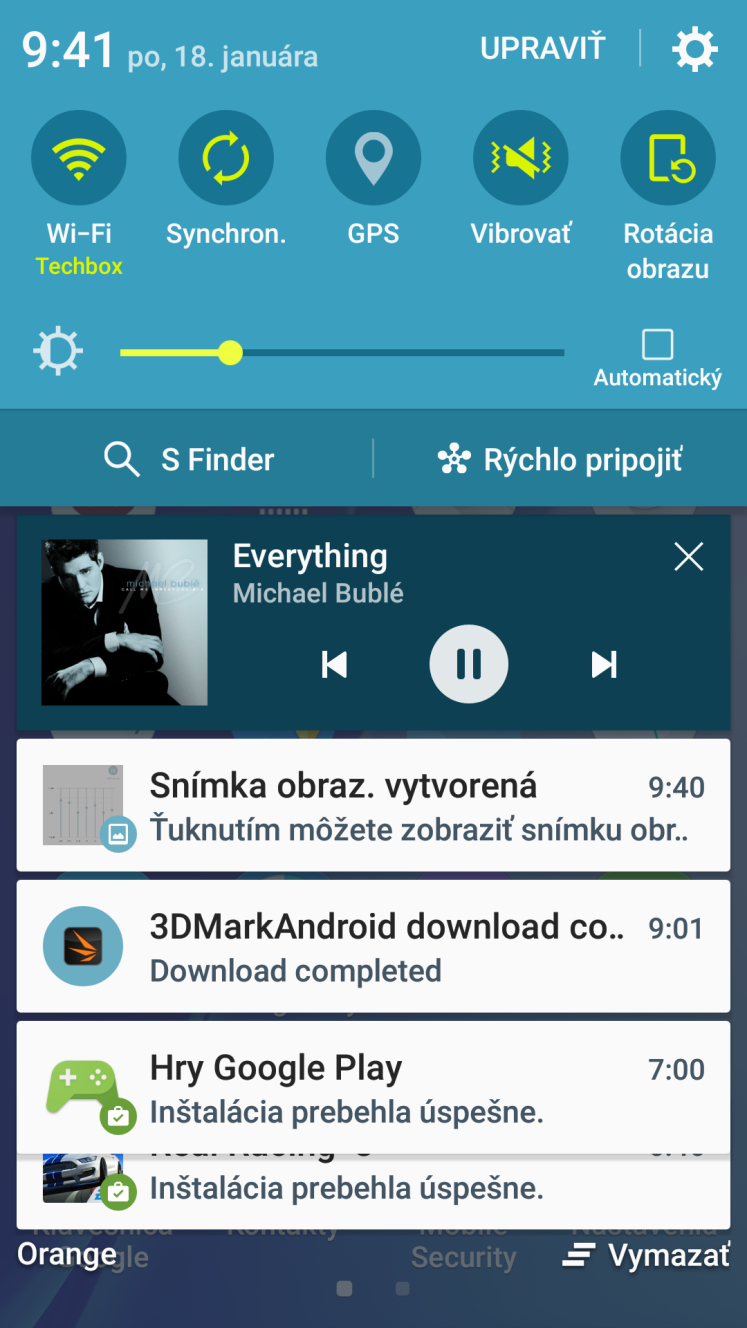Toggle Rotácia obrazu screen rotation
This screenshot has height=1328, width=747.
(668, 158)
